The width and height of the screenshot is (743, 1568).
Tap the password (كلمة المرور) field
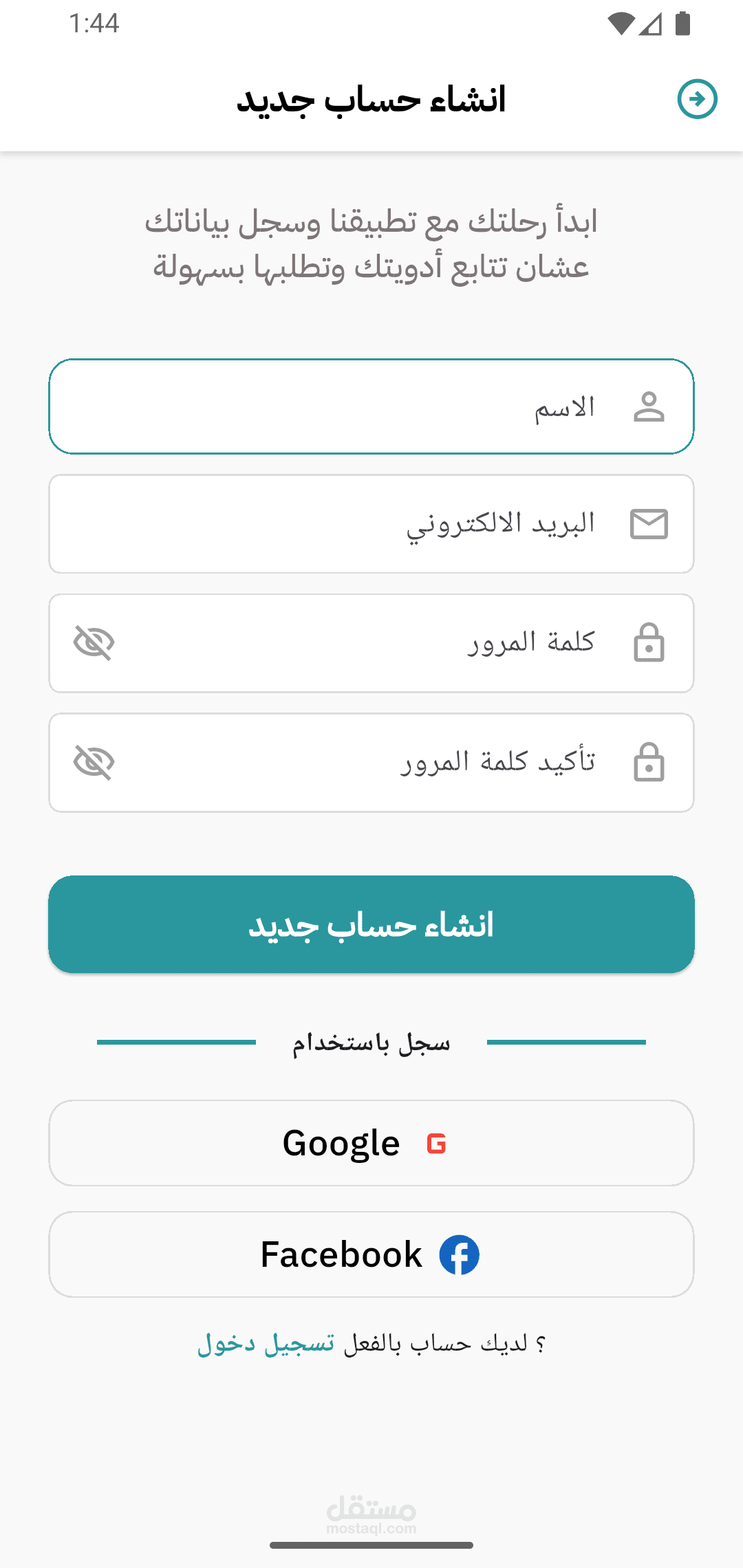pos(371,643)
